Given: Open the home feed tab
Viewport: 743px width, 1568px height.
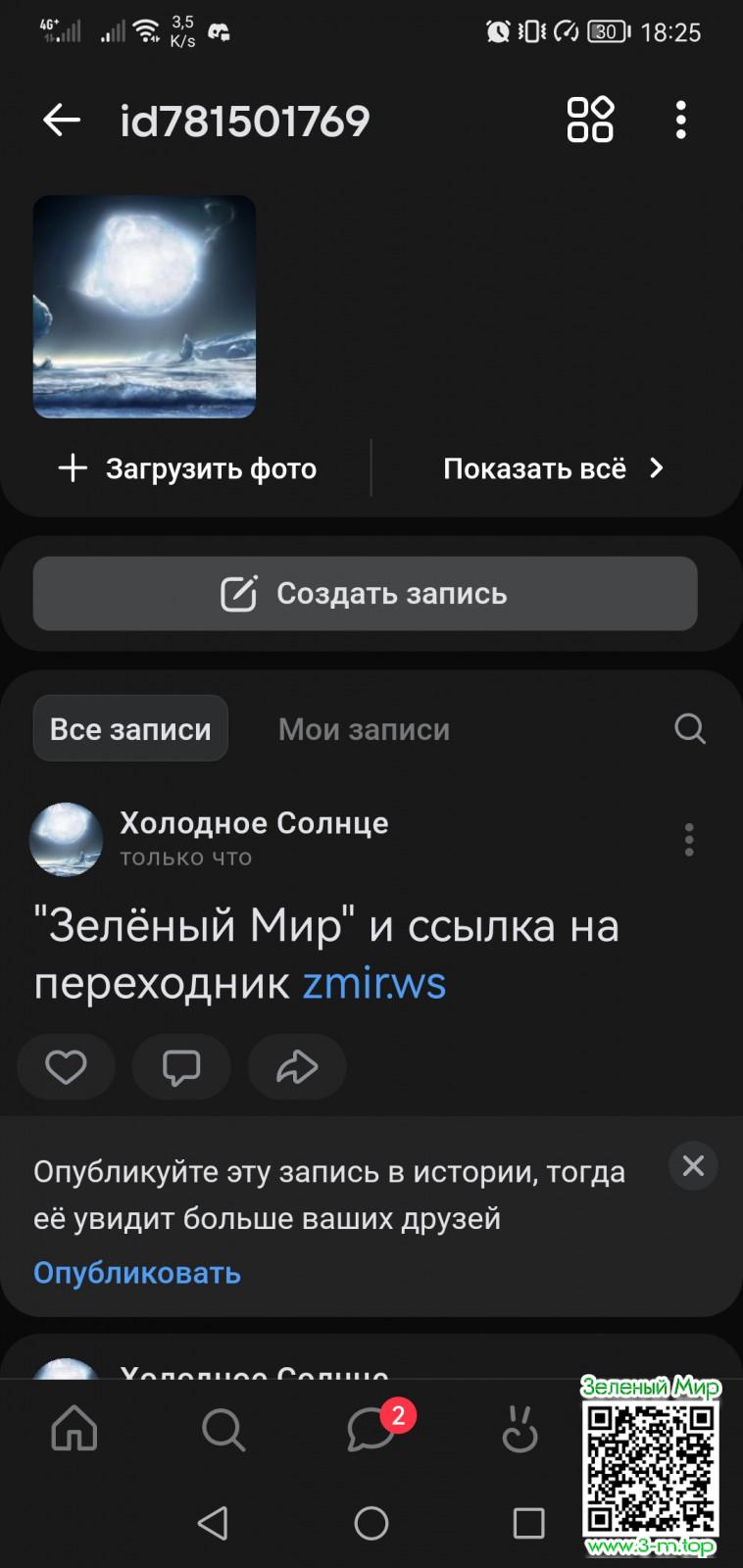Looking at the screenshot, I should [x=74, y=1430].
